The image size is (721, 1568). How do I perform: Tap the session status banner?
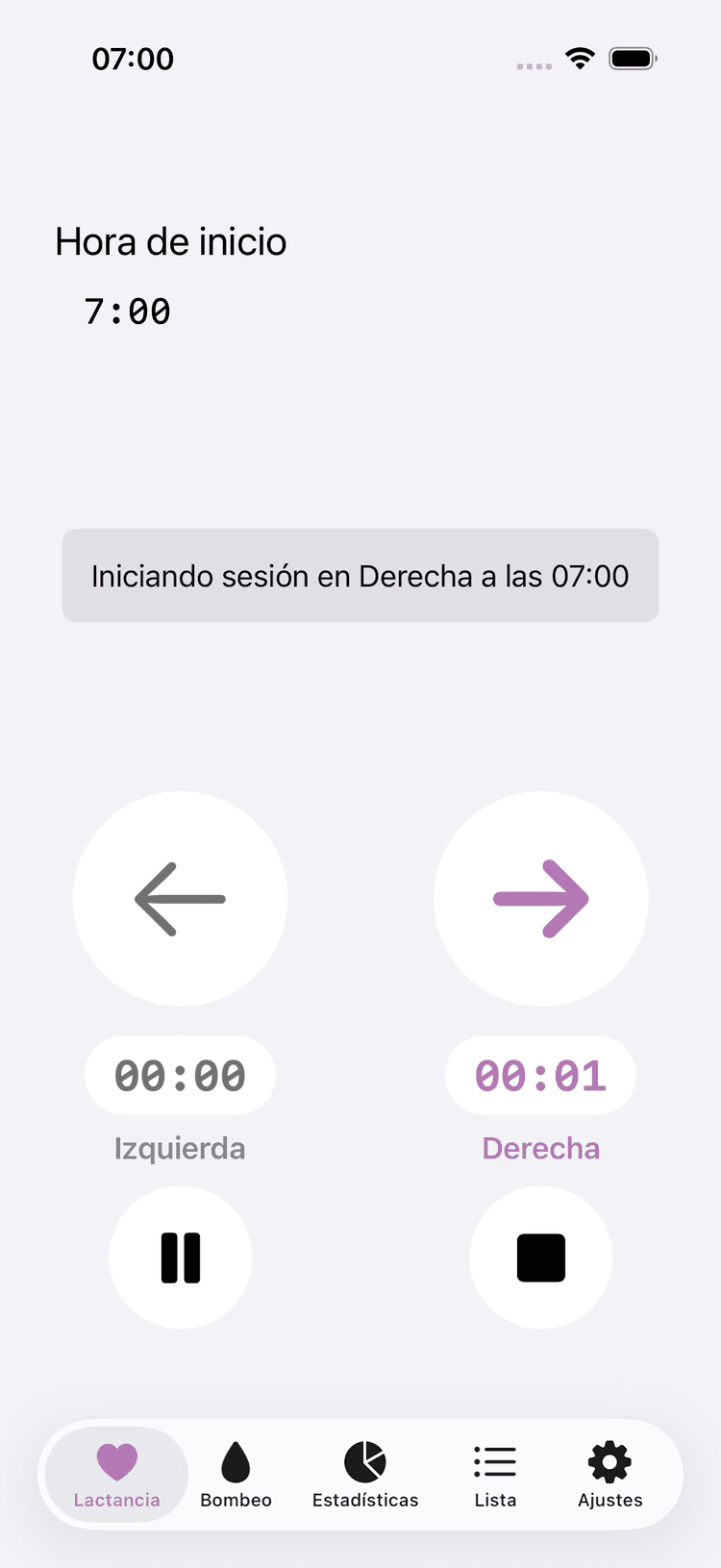click(x=360, y=575)
